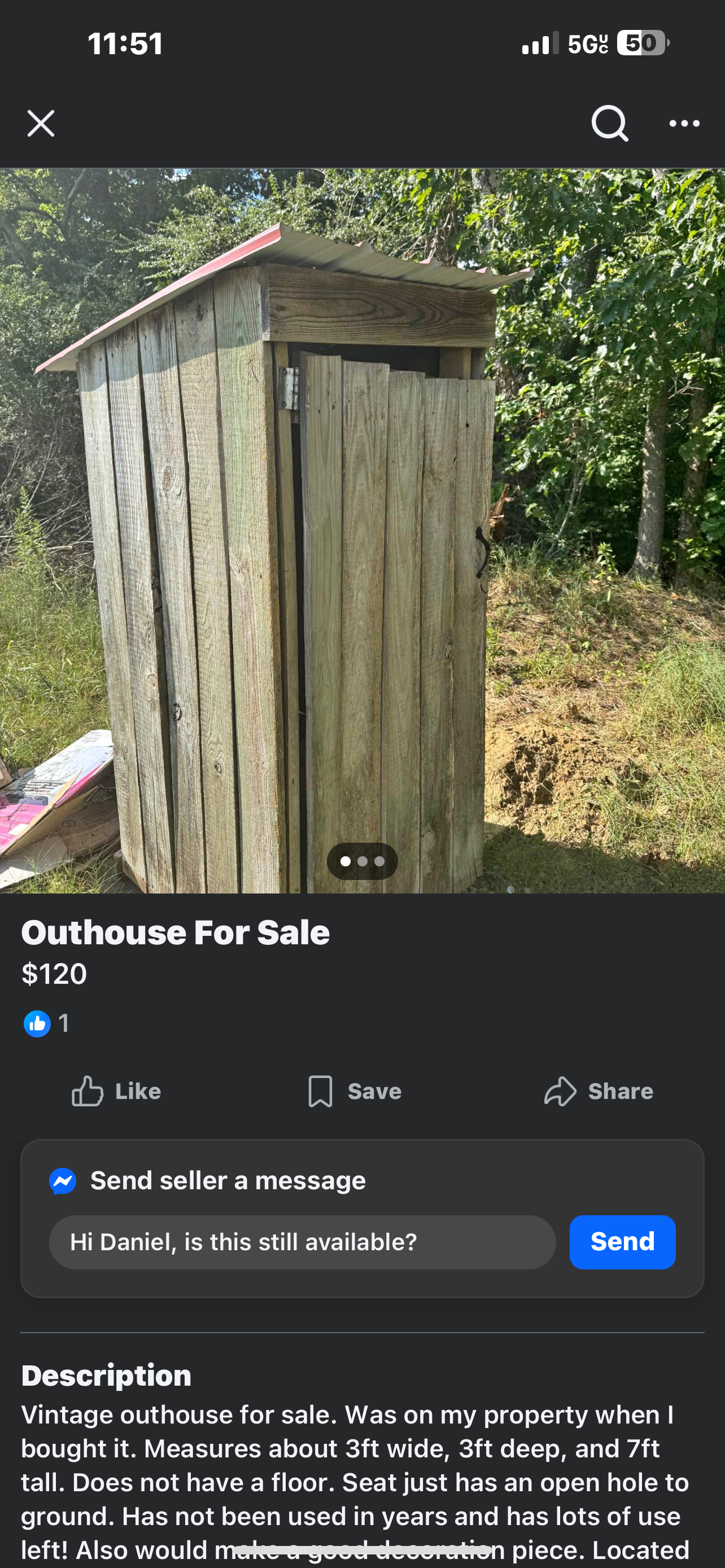View who liked the listing
Screen dimensions: 725x1568
point(46,1023)
